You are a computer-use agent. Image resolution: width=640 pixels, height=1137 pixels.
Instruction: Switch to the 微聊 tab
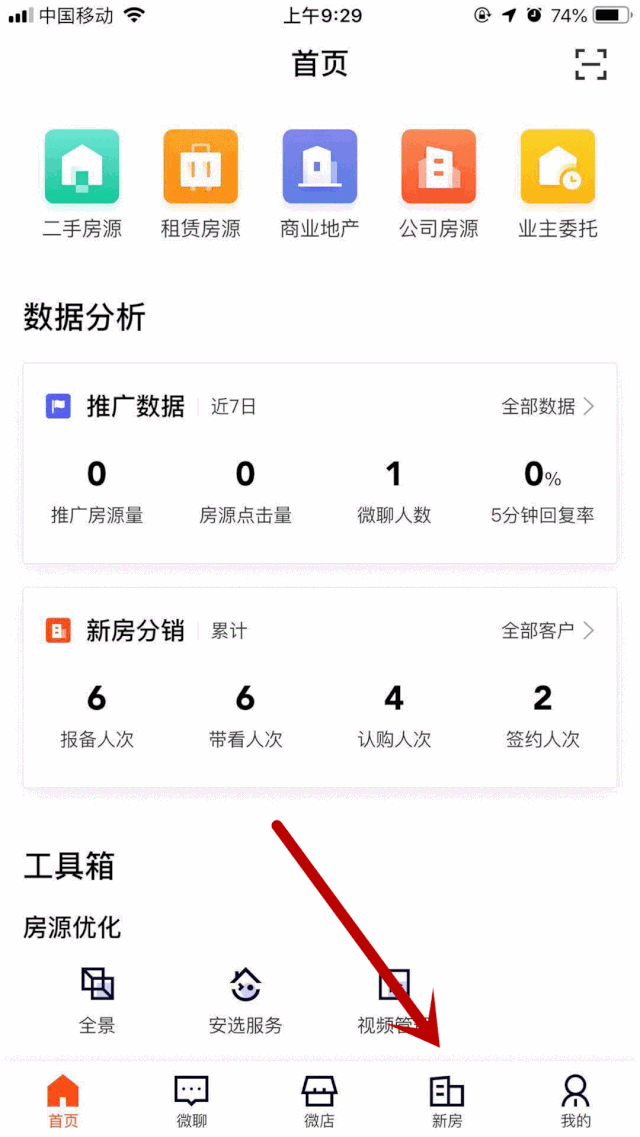pos(191,1100)
